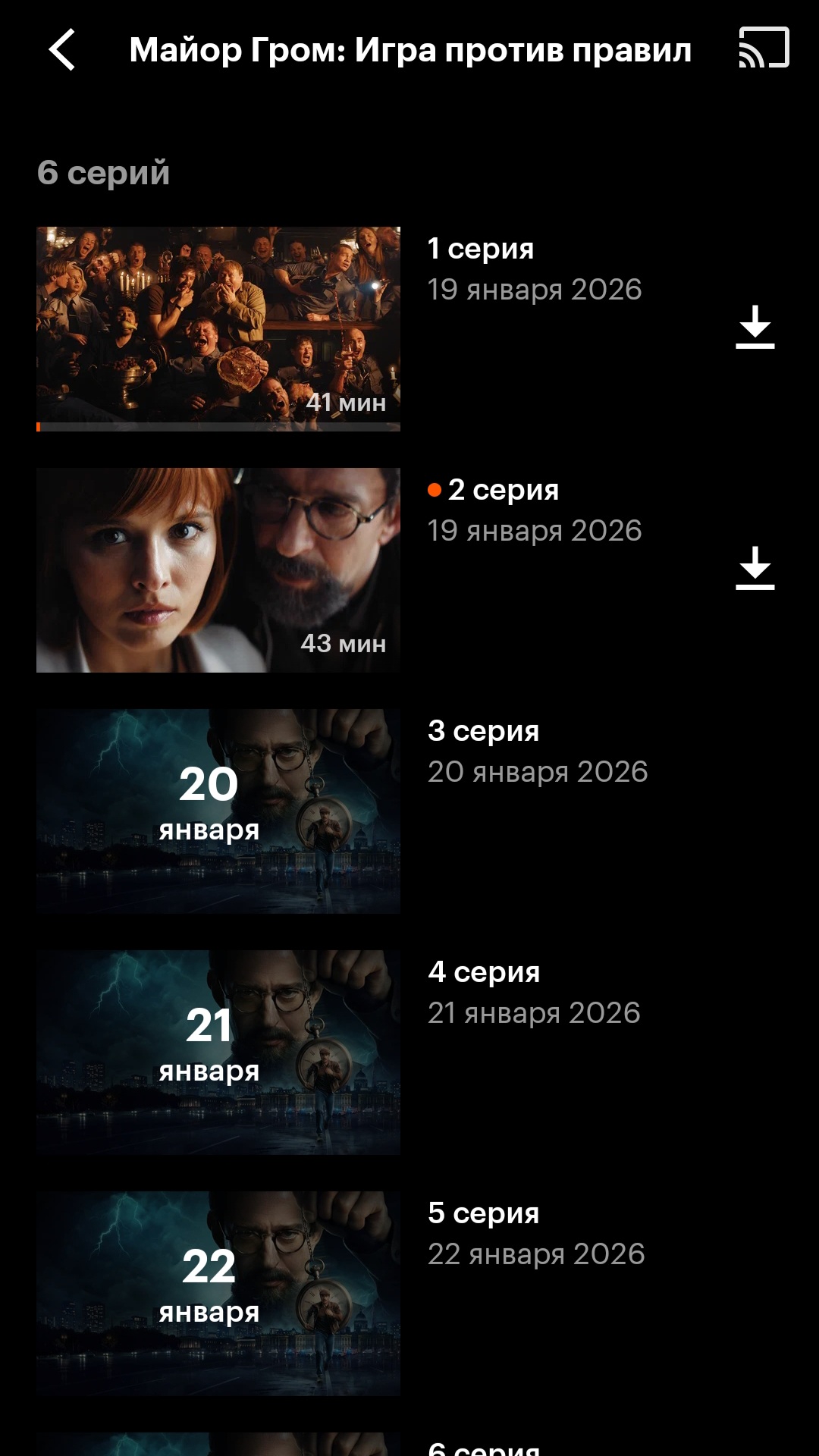Open 5 серия scheduled for 22 января
The width and height of the screenshot is (819, 1456).
point(218,1293)
